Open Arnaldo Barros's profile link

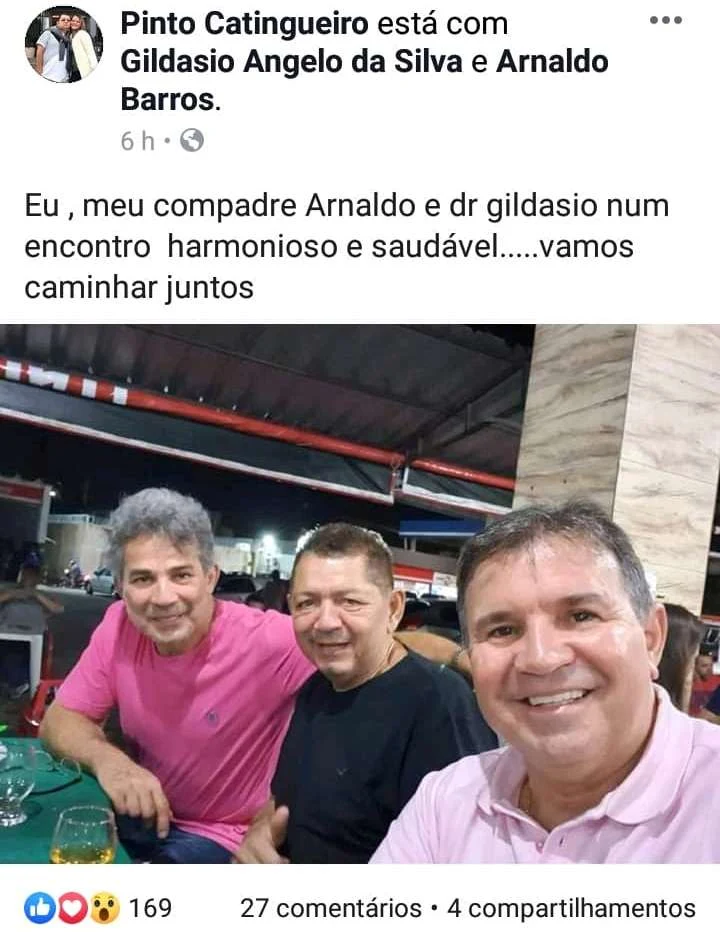point(552,61)
